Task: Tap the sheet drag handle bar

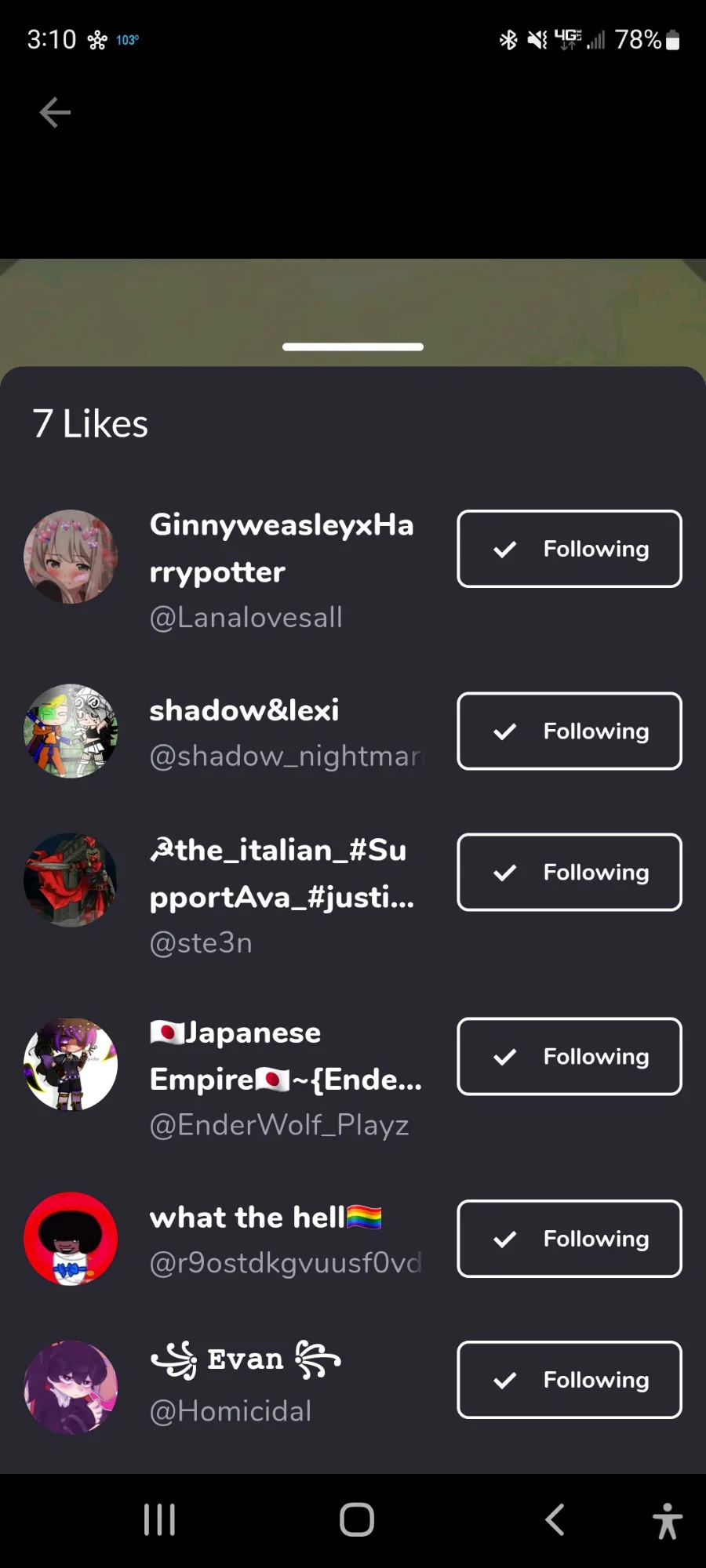Action: tap(353, 347)
